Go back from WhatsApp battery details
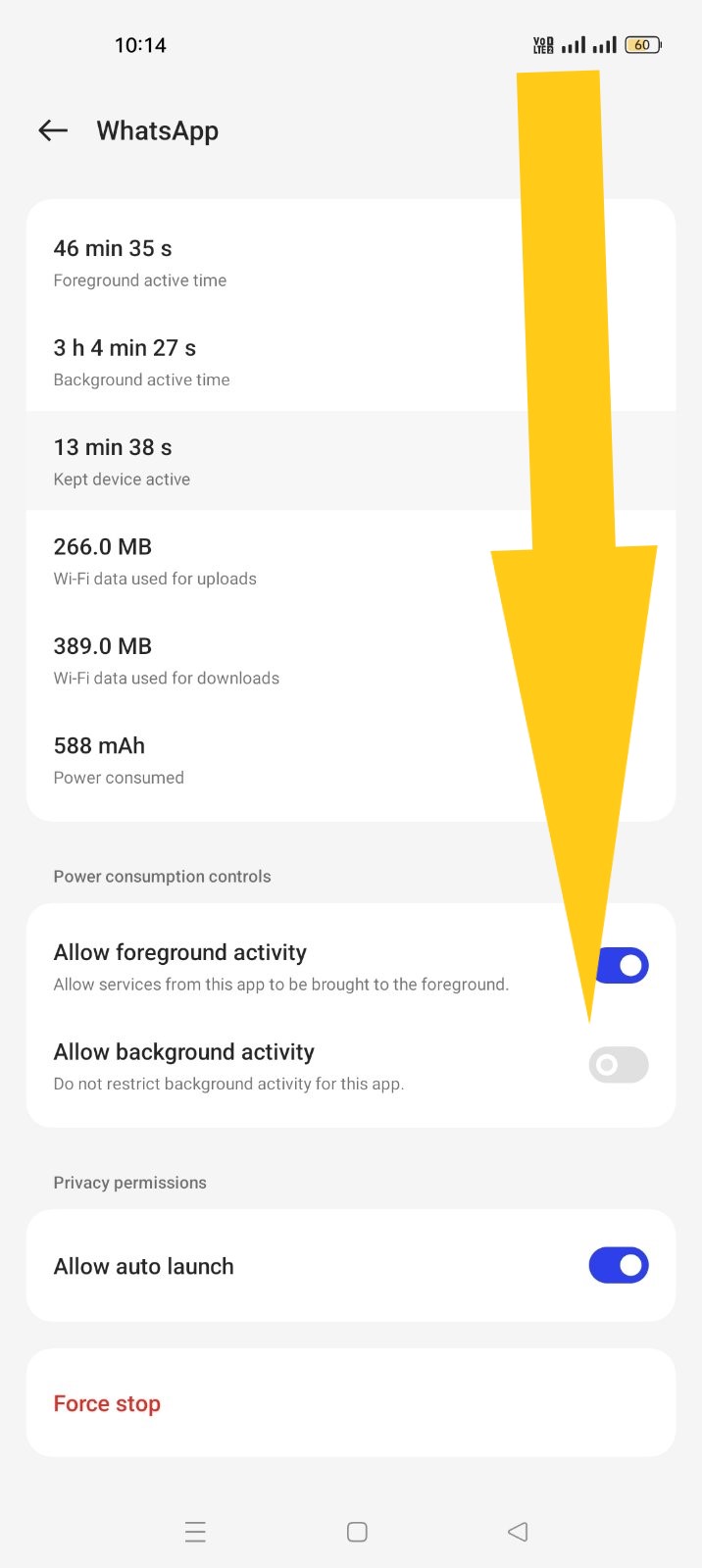 point(53,130)
